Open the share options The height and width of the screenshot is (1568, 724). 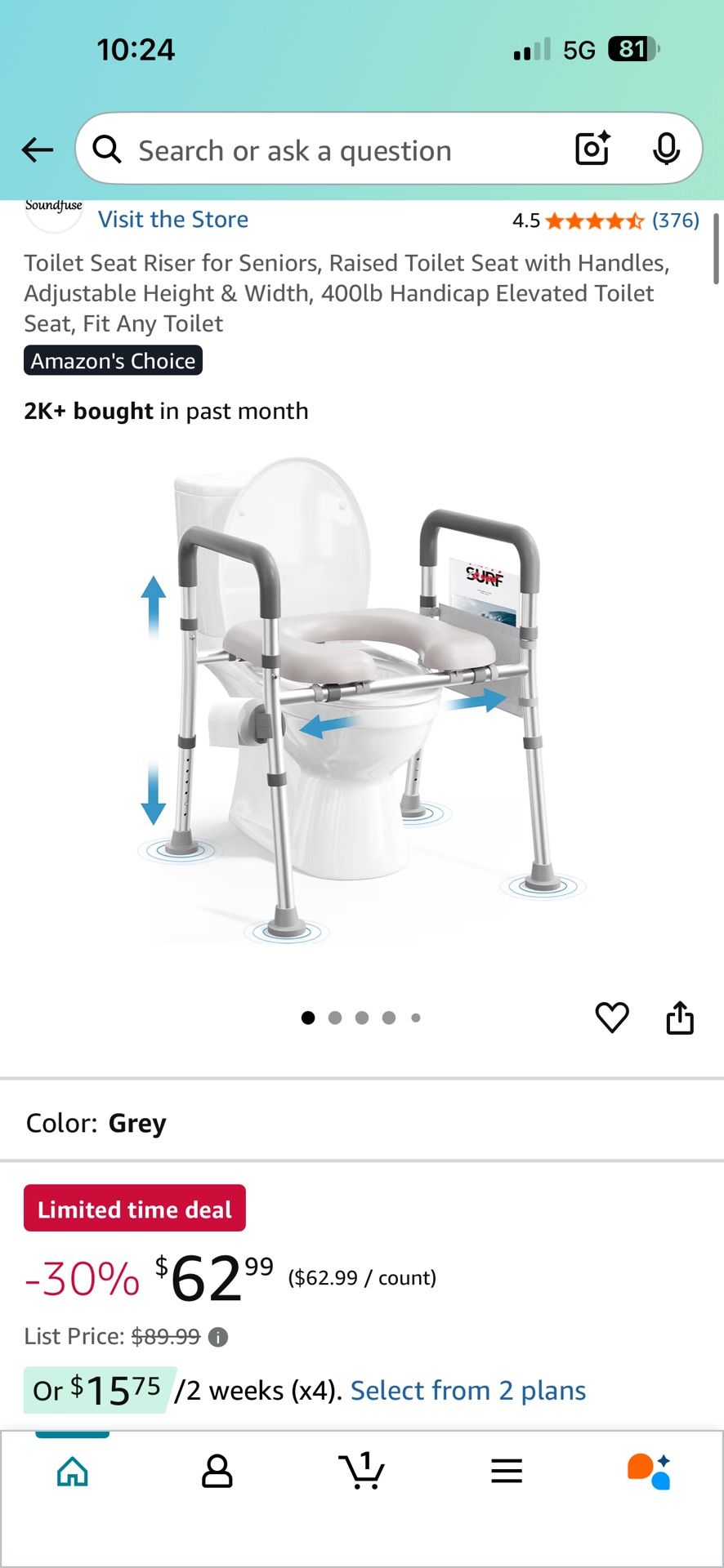(x=680, y=1018)
